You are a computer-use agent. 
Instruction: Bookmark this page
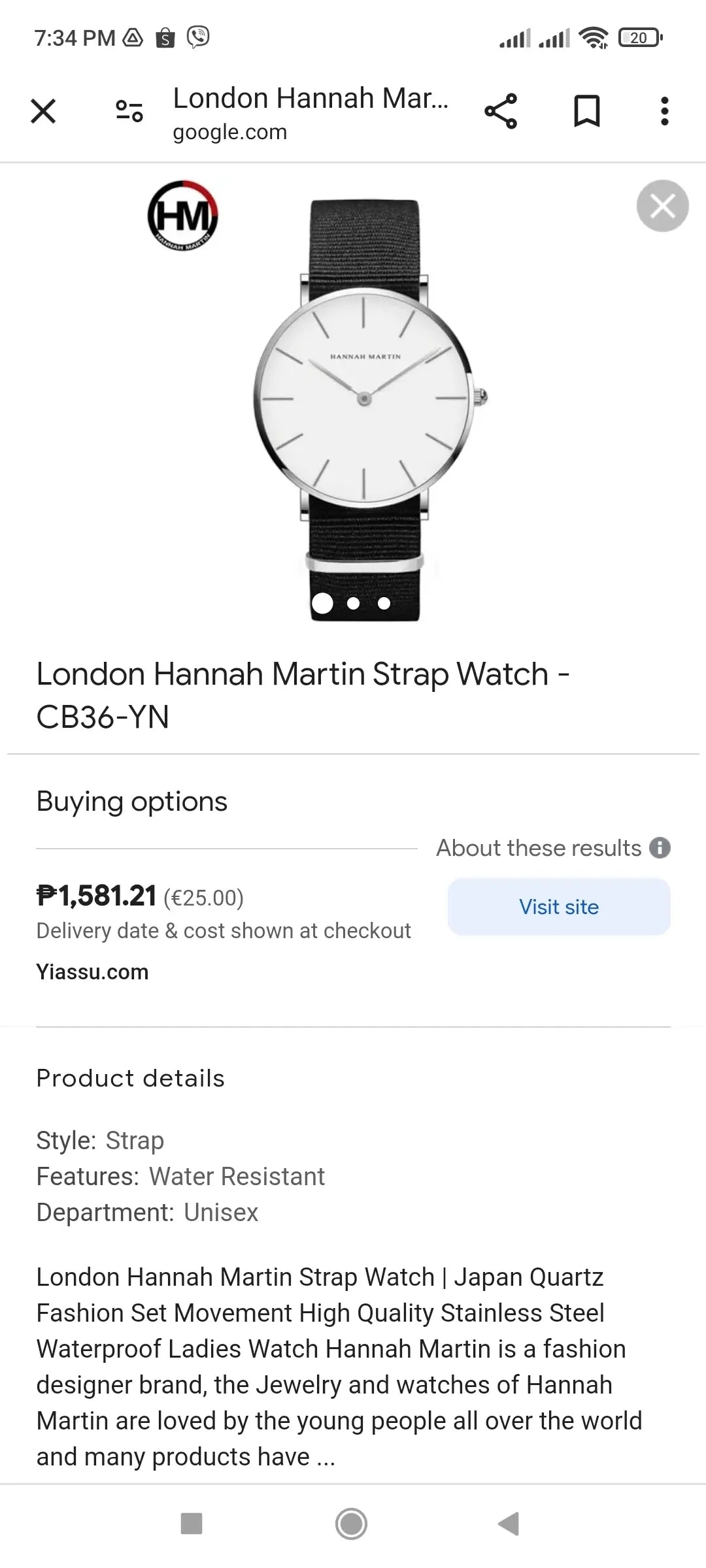(586, 111)
